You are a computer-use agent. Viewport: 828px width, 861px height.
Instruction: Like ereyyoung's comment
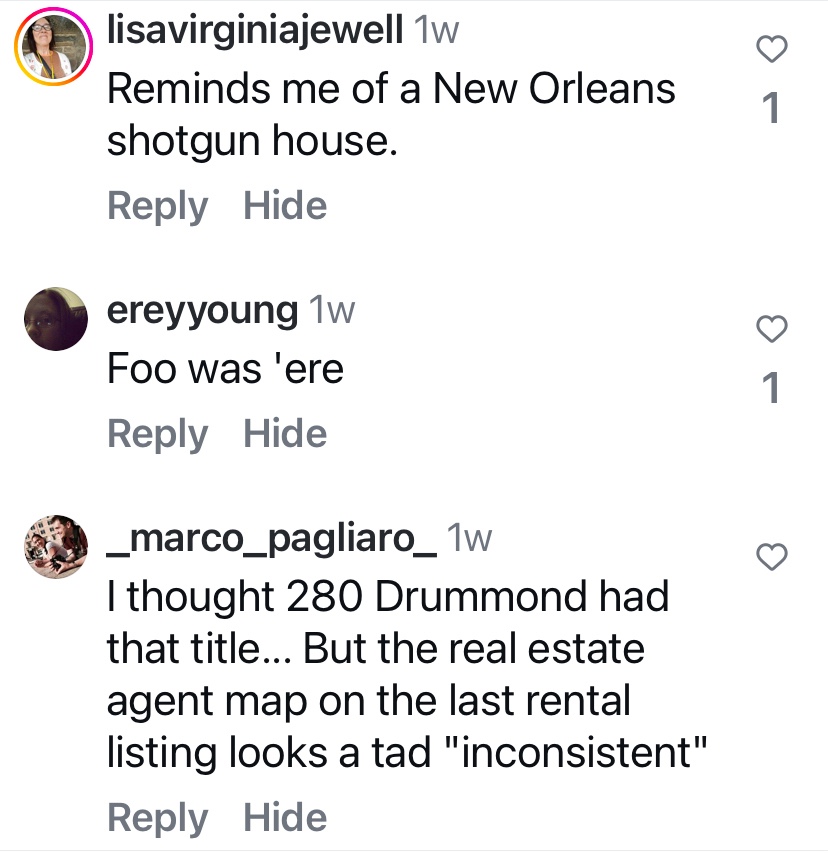tap(770, 326)
